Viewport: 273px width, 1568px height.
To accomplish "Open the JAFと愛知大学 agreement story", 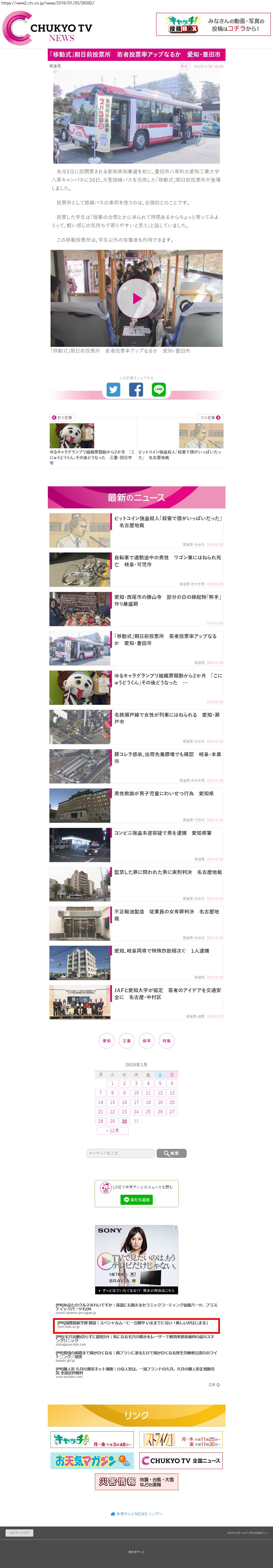I will pos(167,993).
